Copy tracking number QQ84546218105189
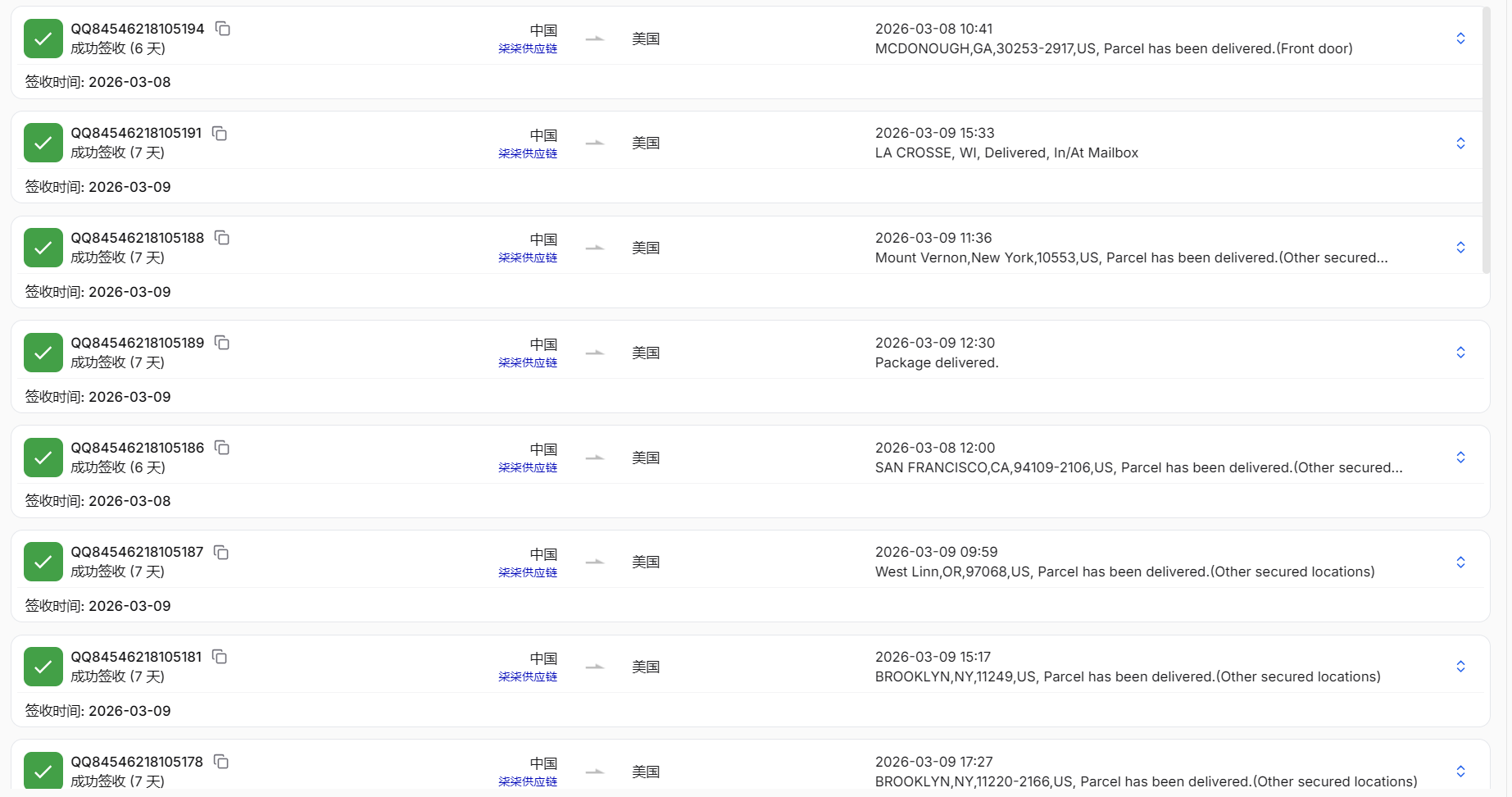Viewport: 1512px width, 797px height. tap(222, 343)
